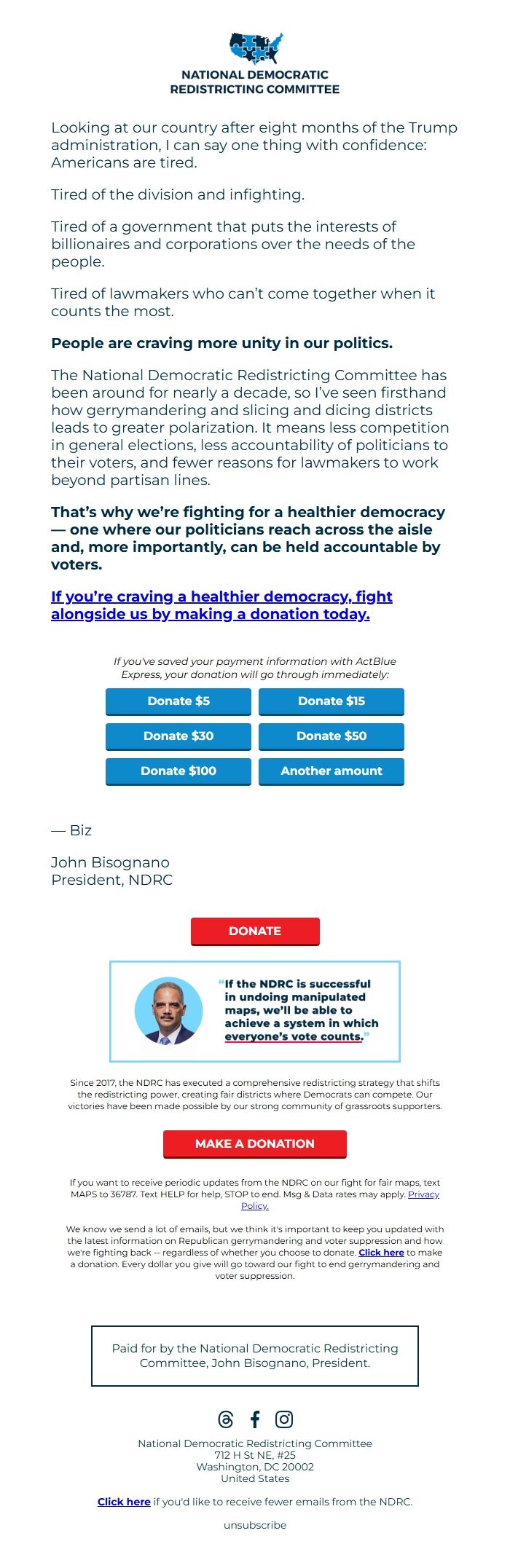Open the healthier democracy donation link

tap(221, 605)
